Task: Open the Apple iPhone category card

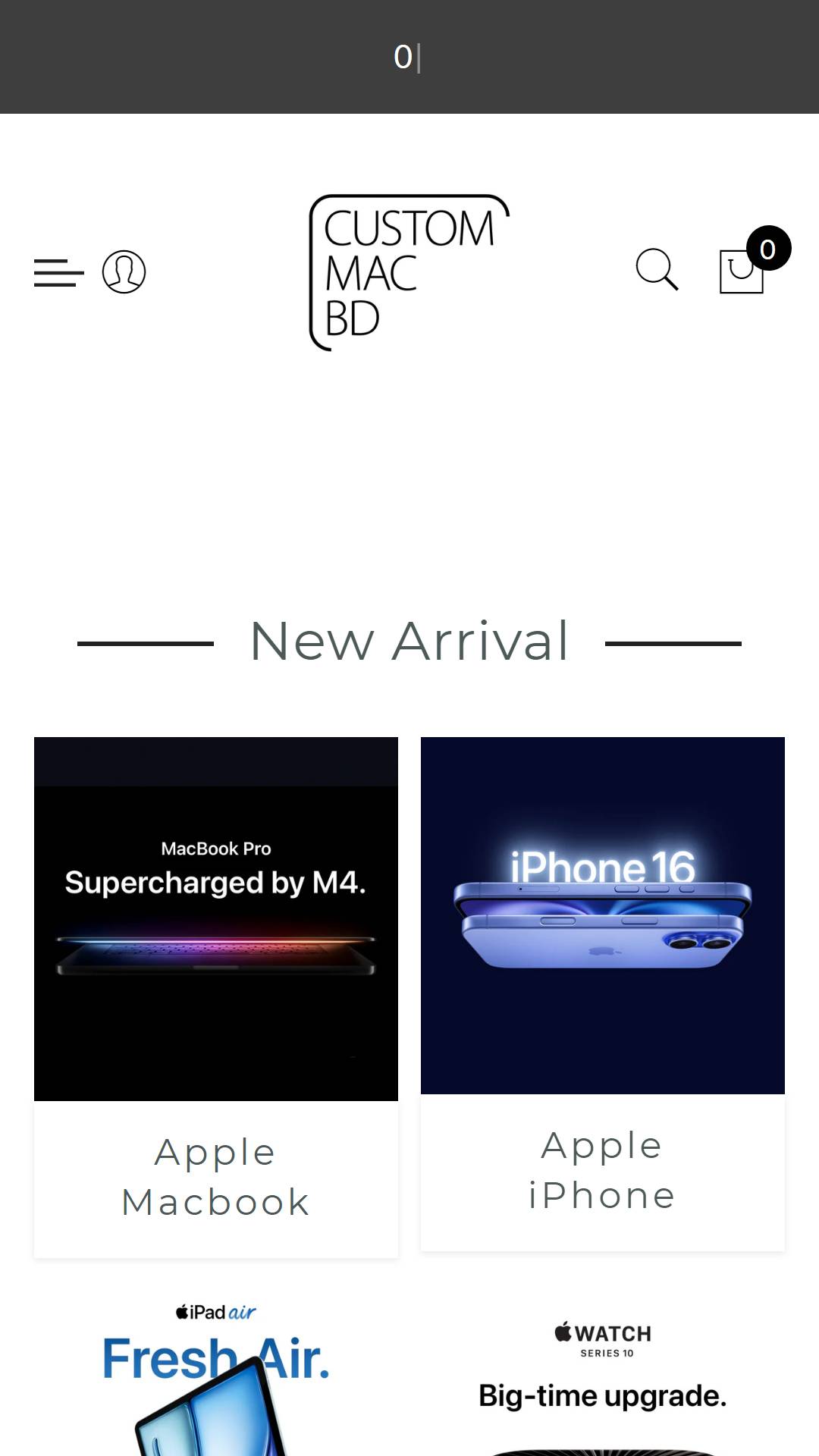Action: 603,993
